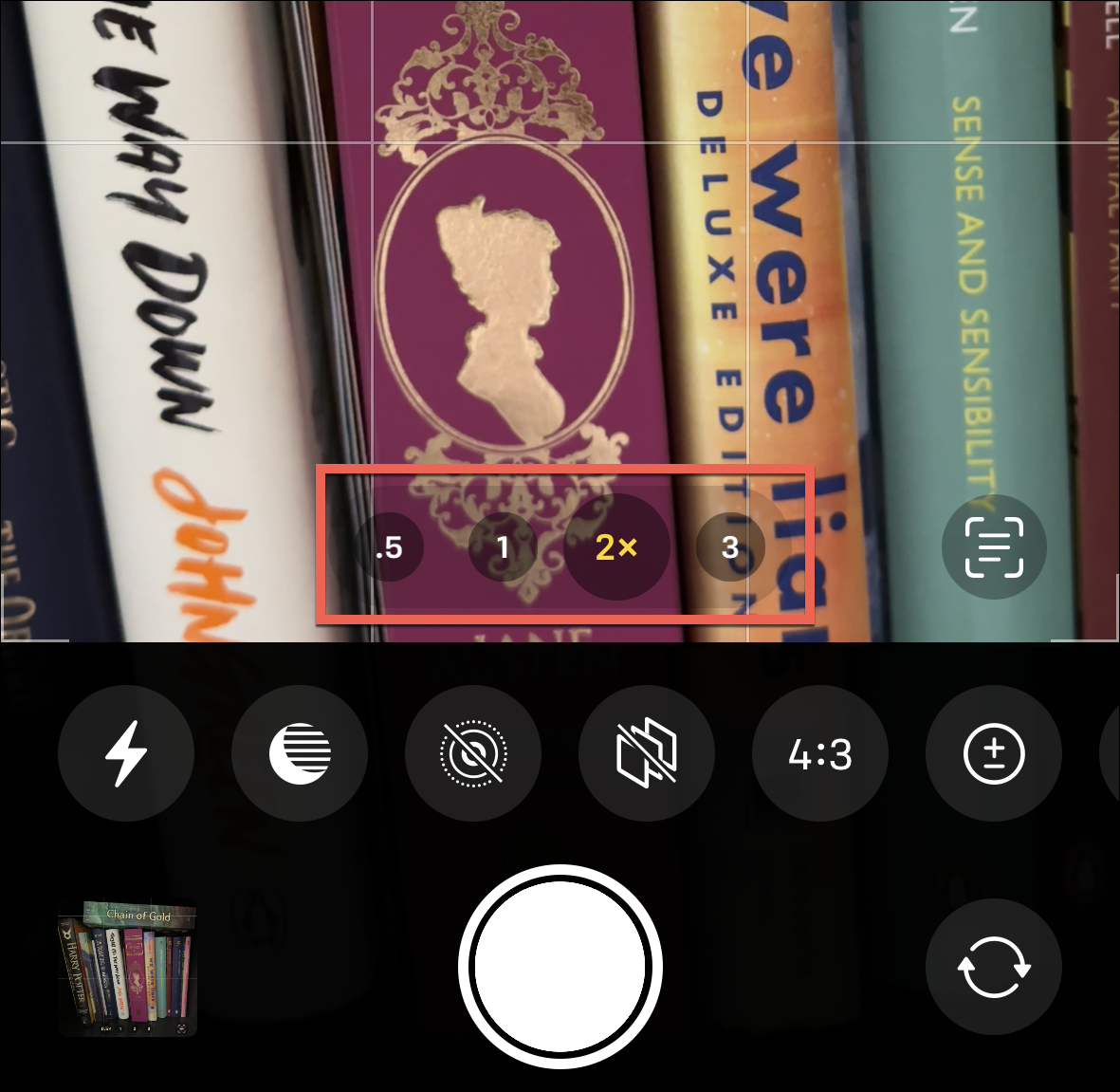Open the live text scanner icon

pos(994,547)
